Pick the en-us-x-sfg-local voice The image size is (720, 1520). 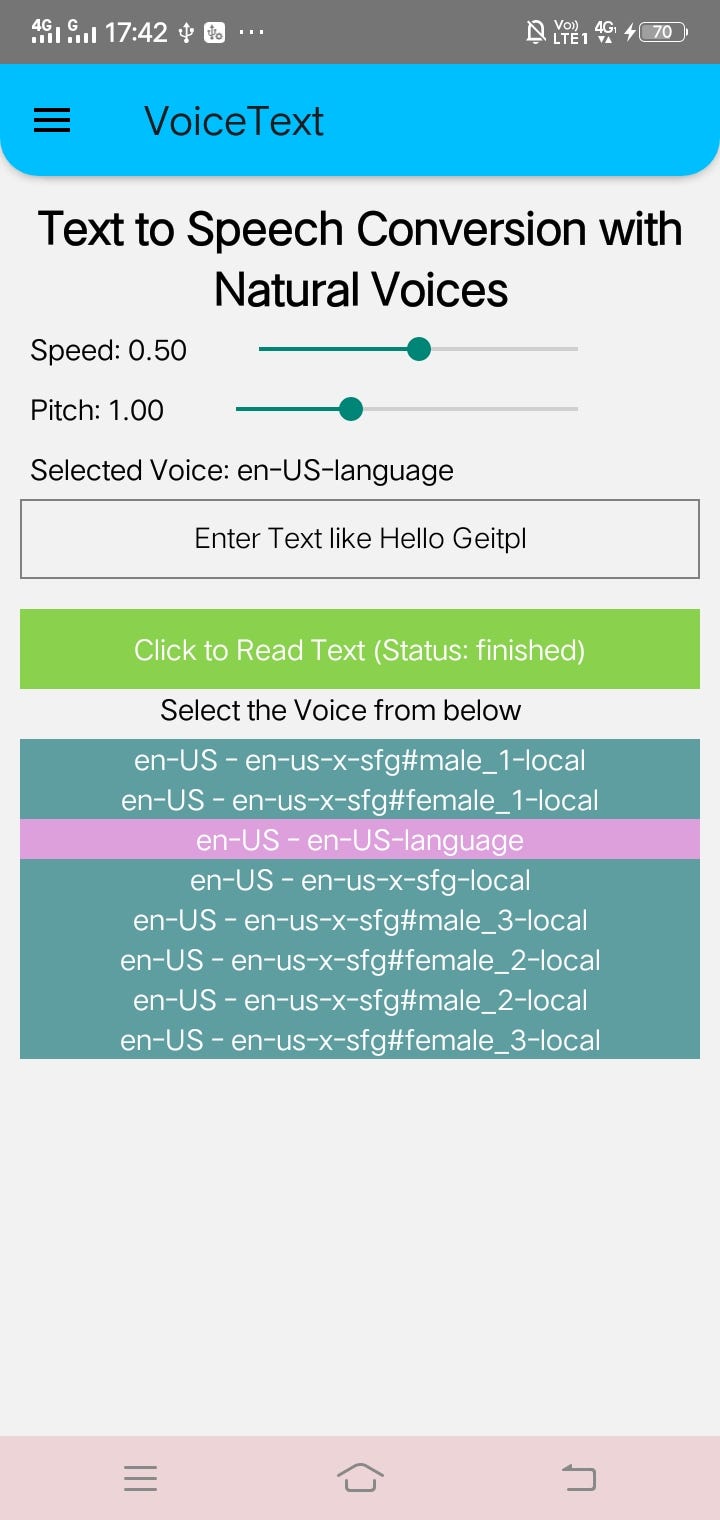(x=360, y=879)
